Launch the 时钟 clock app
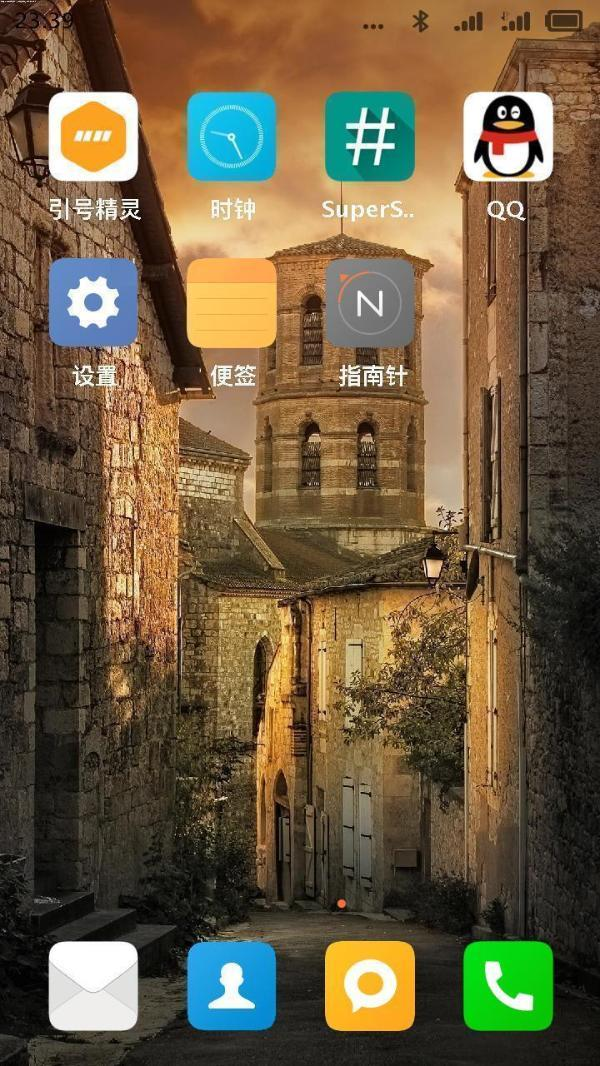The image size is (600, 1066). (x=231, y=137)
